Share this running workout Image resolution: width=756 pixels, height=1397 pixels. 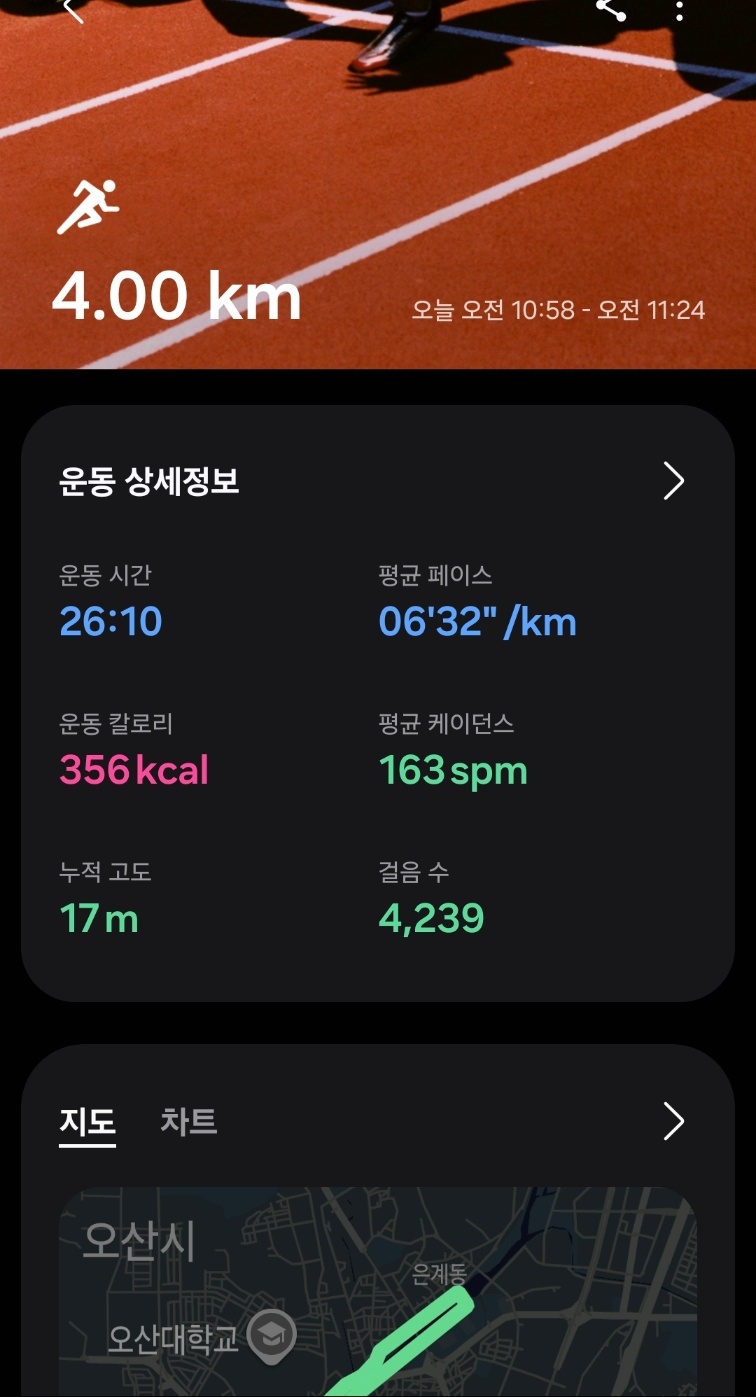[611, 9]
